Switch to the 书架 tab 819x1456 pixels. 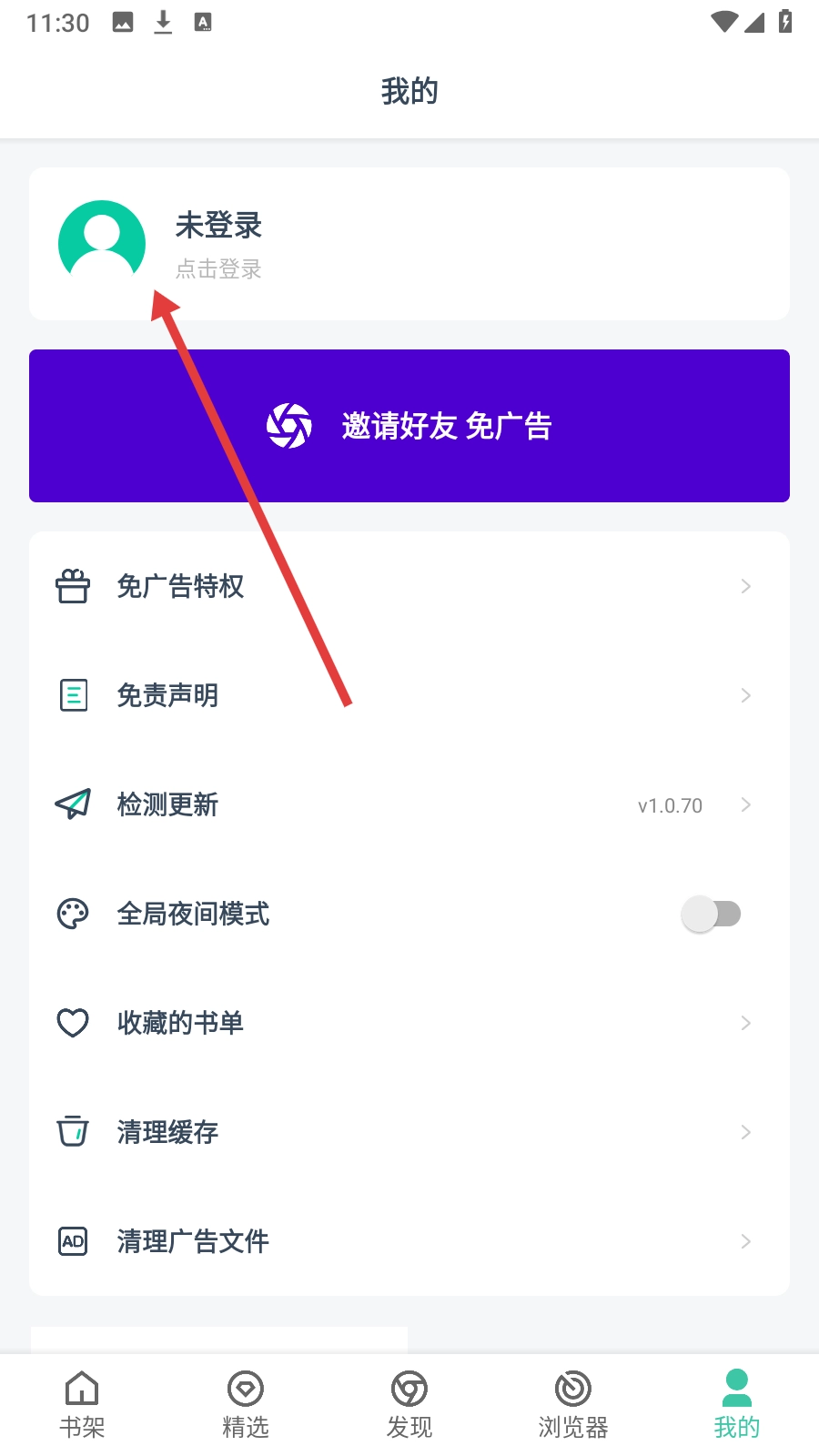coord(82,1405)
